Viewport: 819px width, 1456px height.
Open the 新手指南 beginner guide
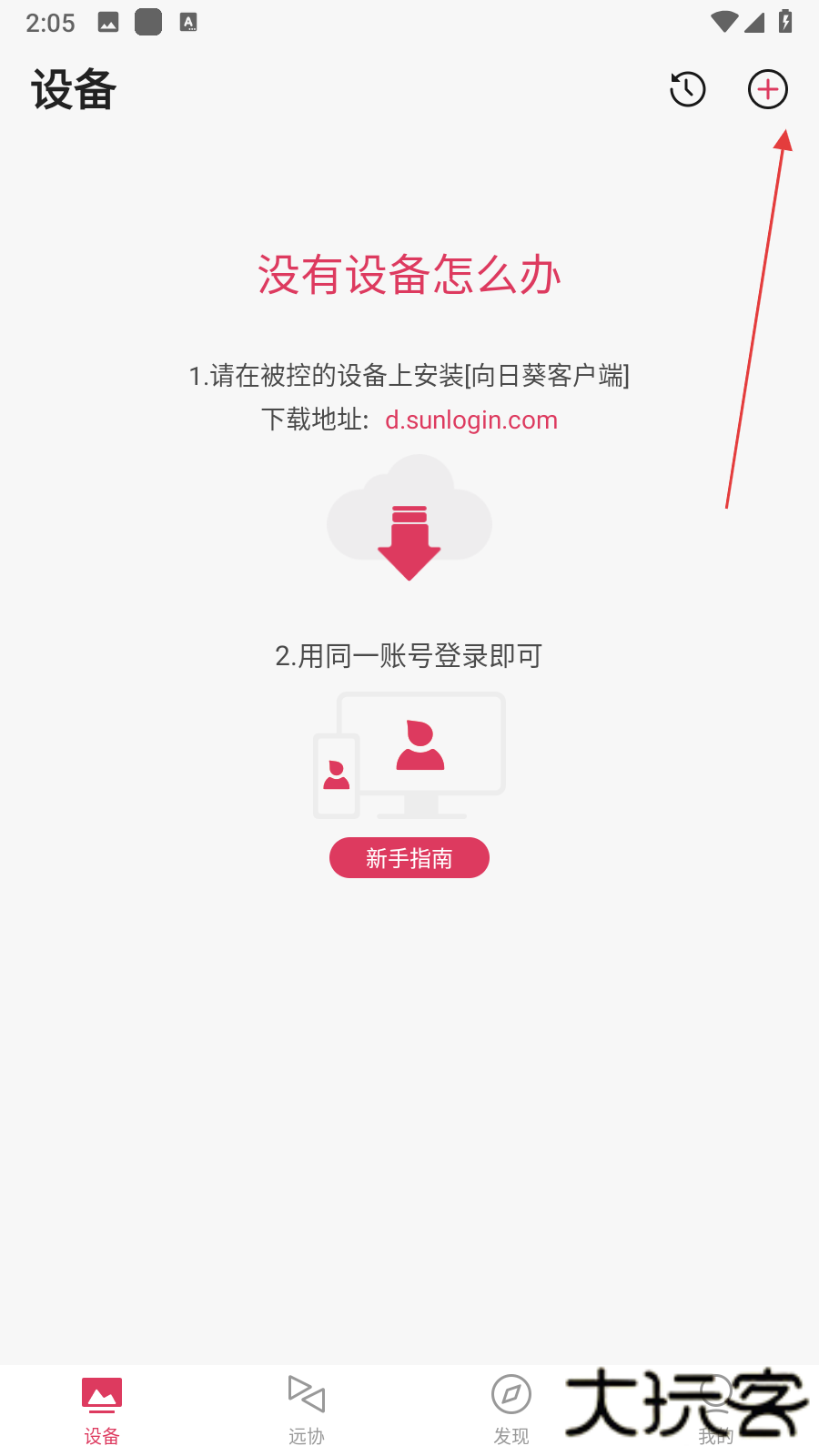[409, 858]
